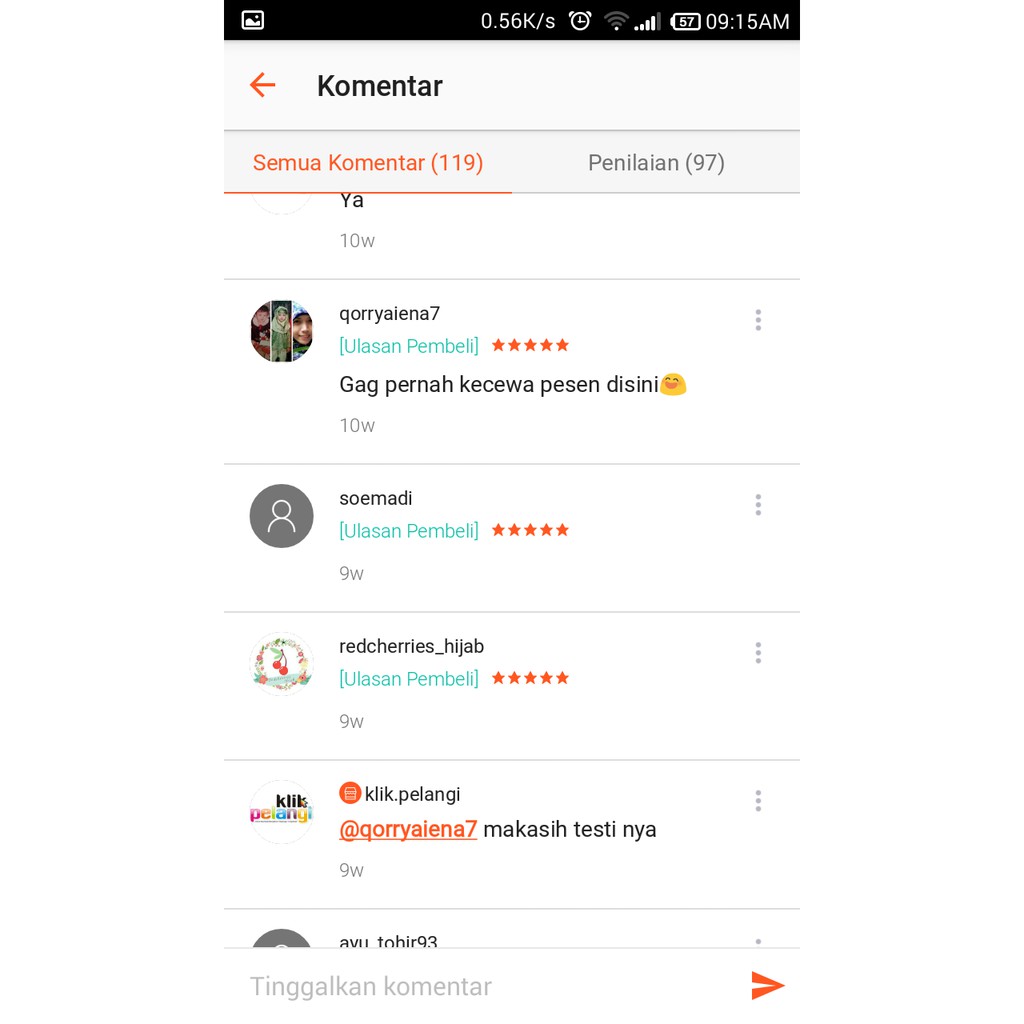This screenshot has width=1024, height=1024.
Task: Open overflow menu on qorryaiena7's comment
Action: click(x=758, y=320)
